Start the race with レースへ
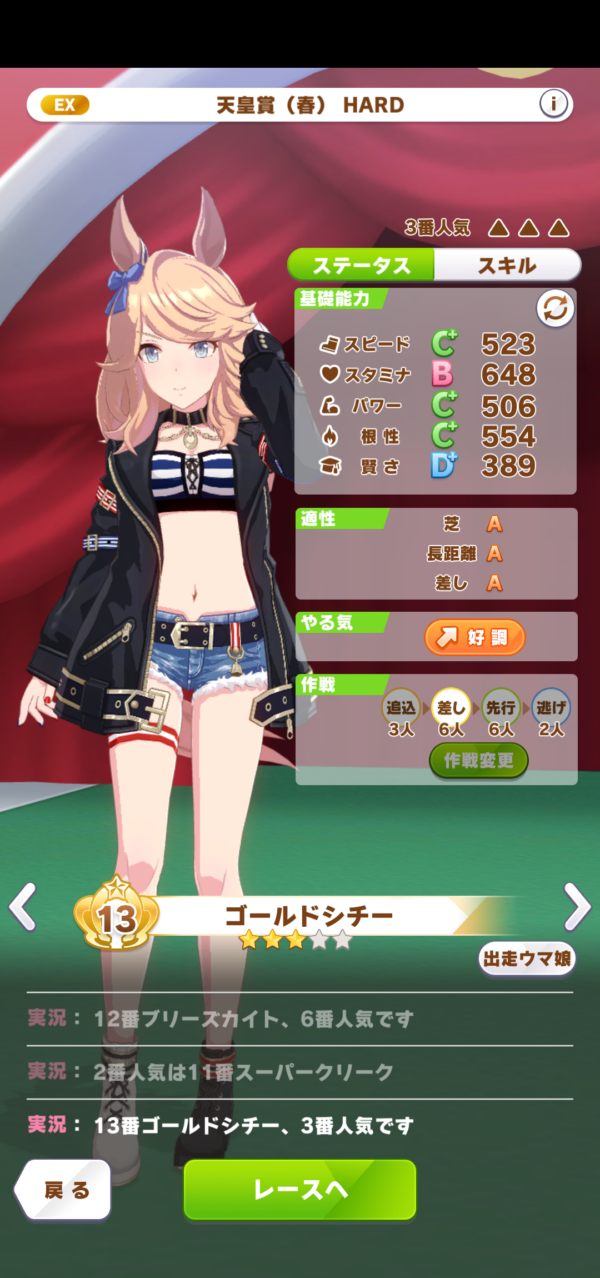 (300, 1190)
